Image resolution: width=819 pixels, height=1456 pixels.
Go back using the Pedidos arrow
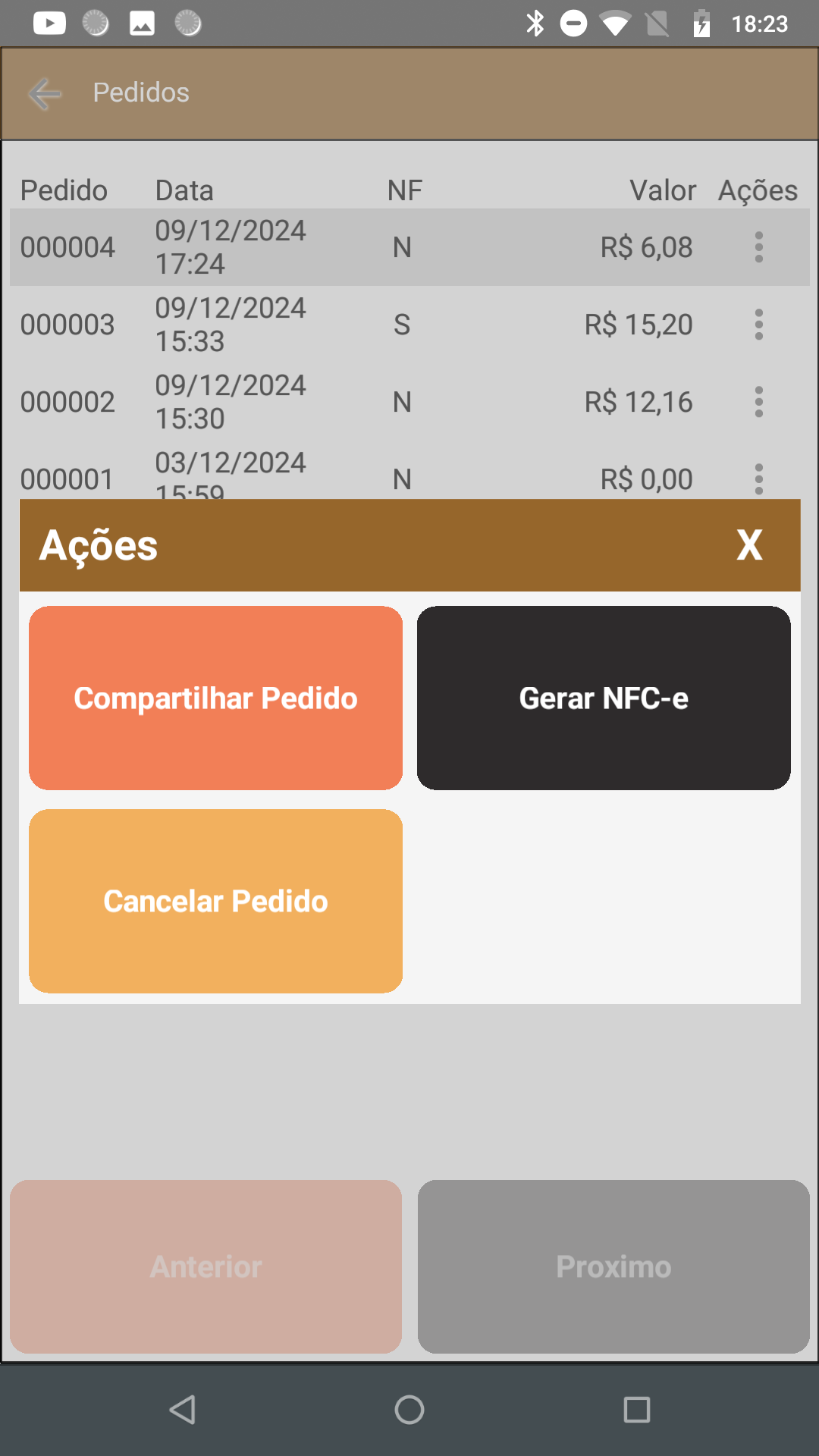tap(45, 93)
